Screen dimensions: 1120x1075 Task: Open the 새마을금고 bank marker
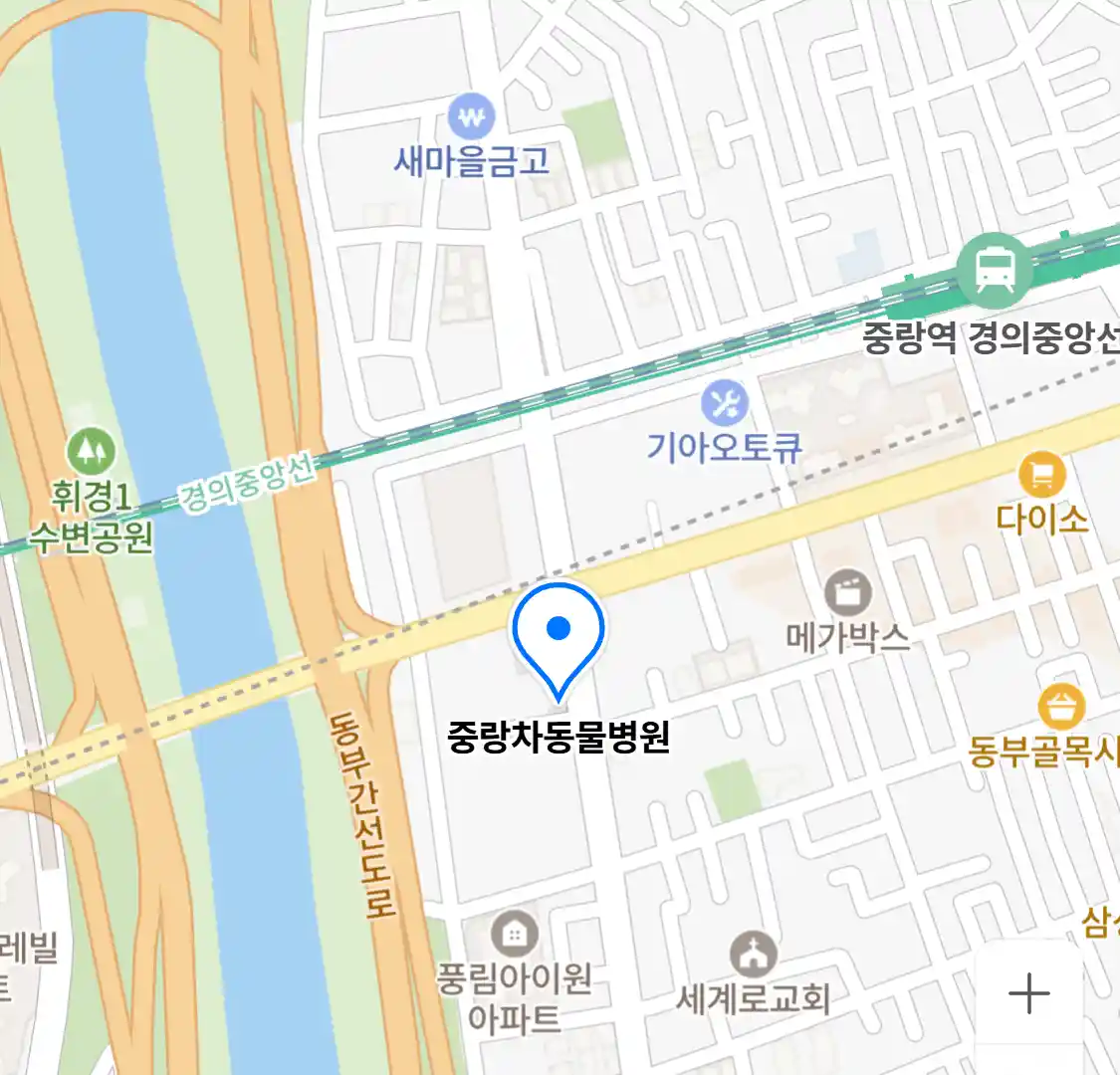click(471, 118)
